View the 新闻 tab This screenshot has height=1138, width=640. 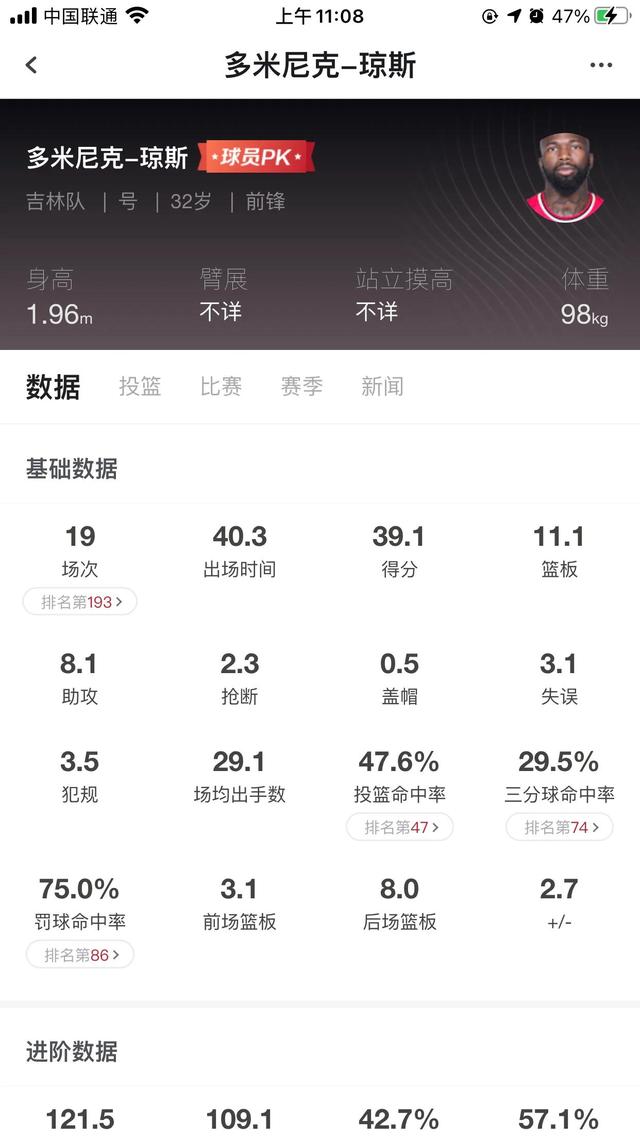pos(382,387)
